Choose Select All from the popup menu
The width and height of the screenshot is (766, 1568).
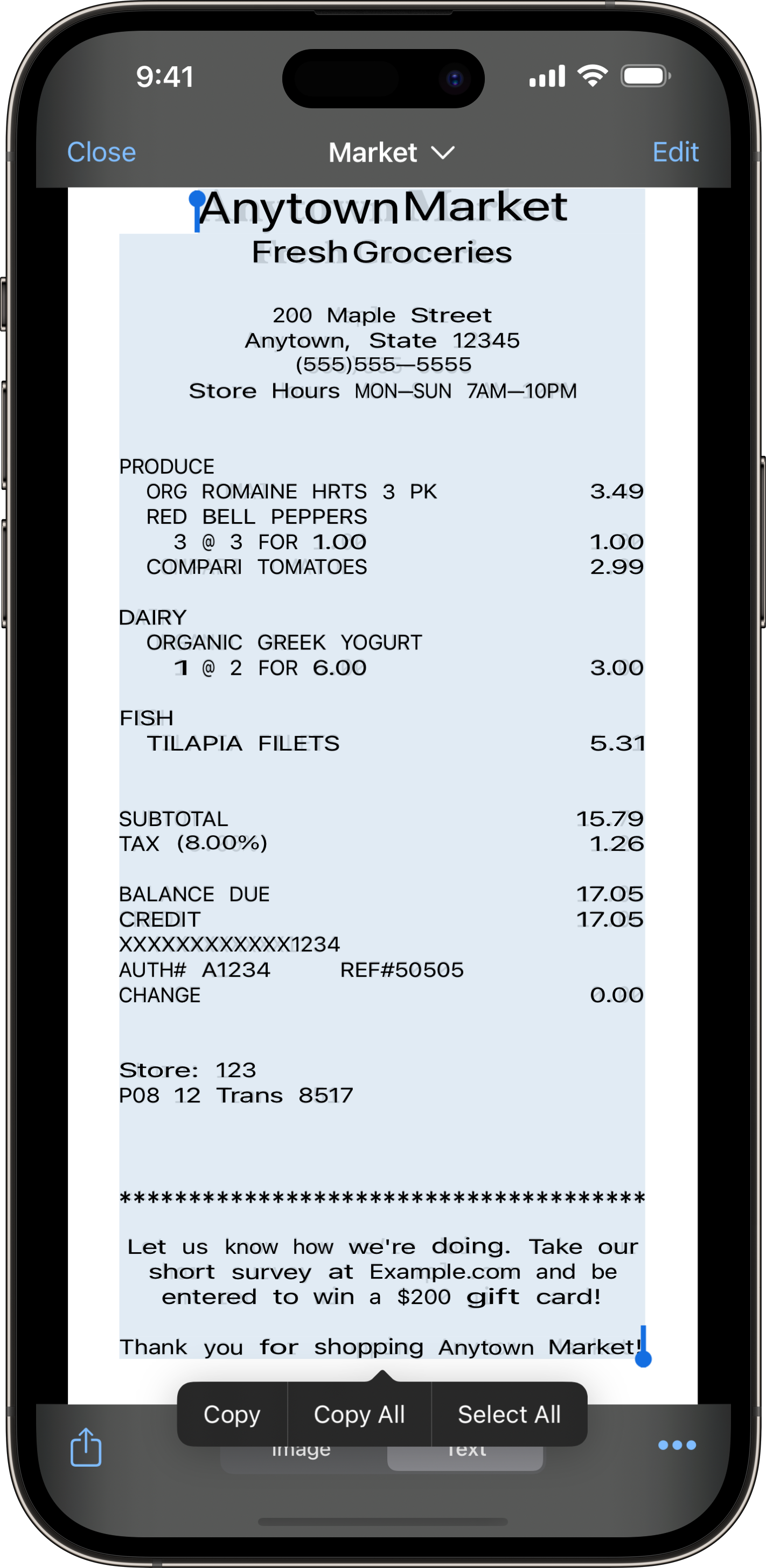pos(509,1414)
